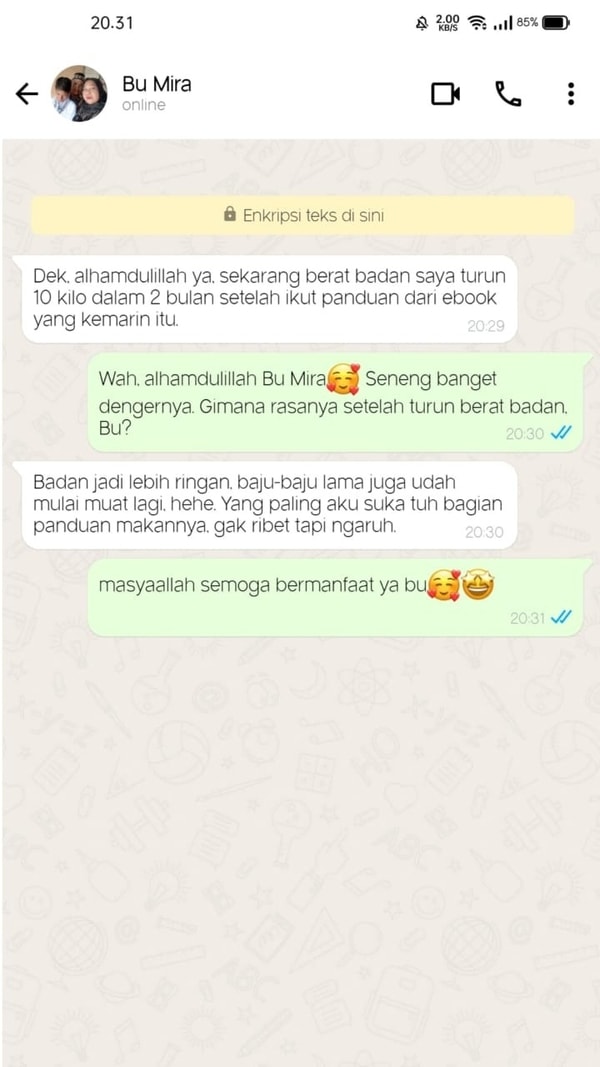Go back to the chat list
Screen dimensions: 600x1067
(27, 94)
